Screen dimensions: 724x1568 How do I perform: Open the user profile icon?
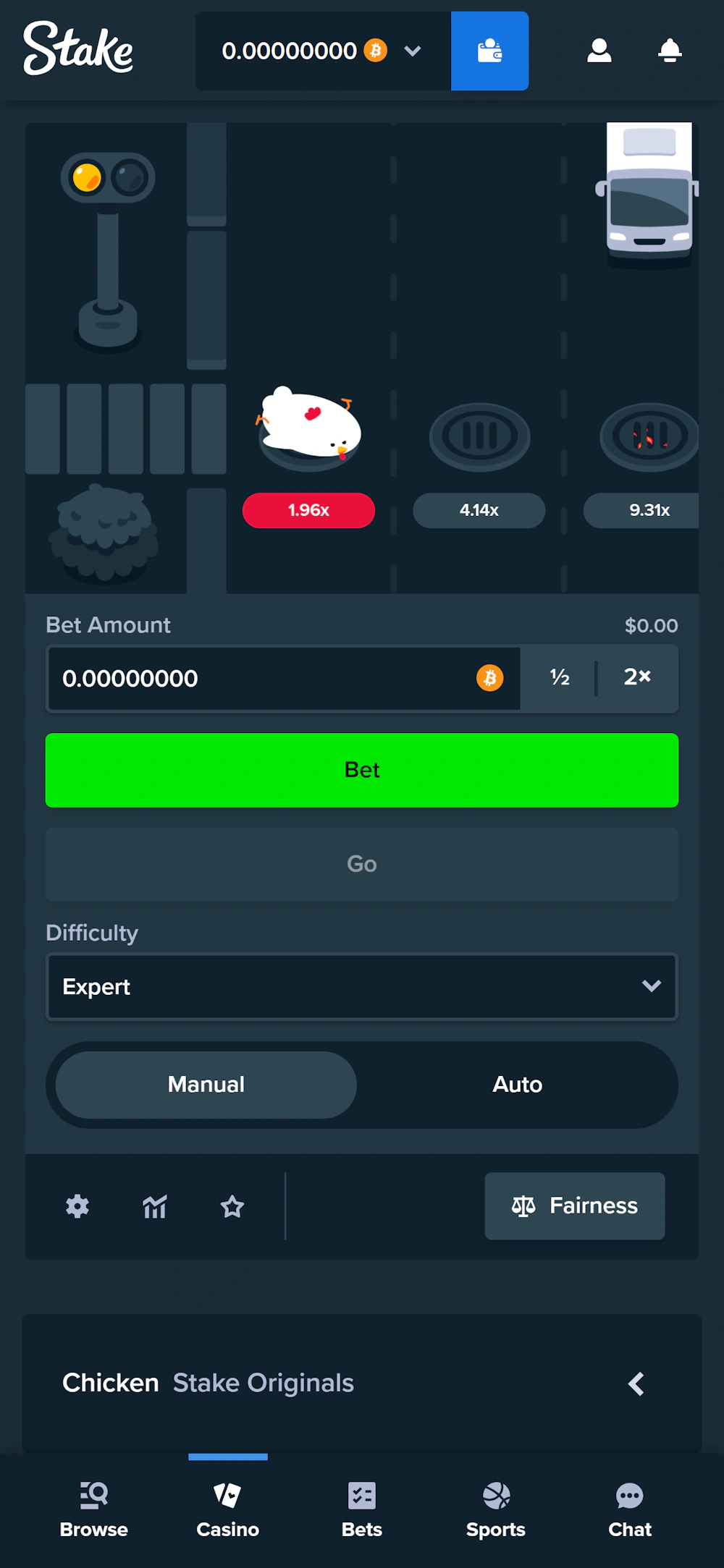tap(599, 51)
